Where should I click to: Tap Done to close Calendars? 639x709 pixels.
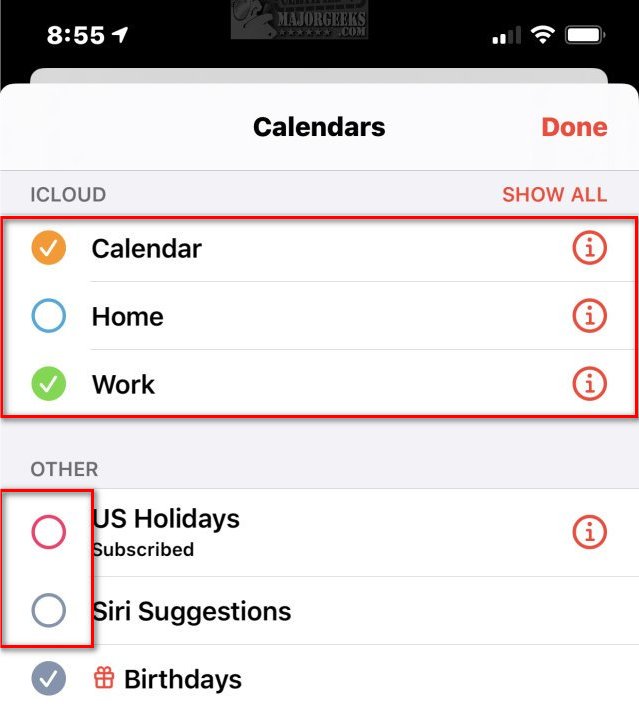click(574, 127)
